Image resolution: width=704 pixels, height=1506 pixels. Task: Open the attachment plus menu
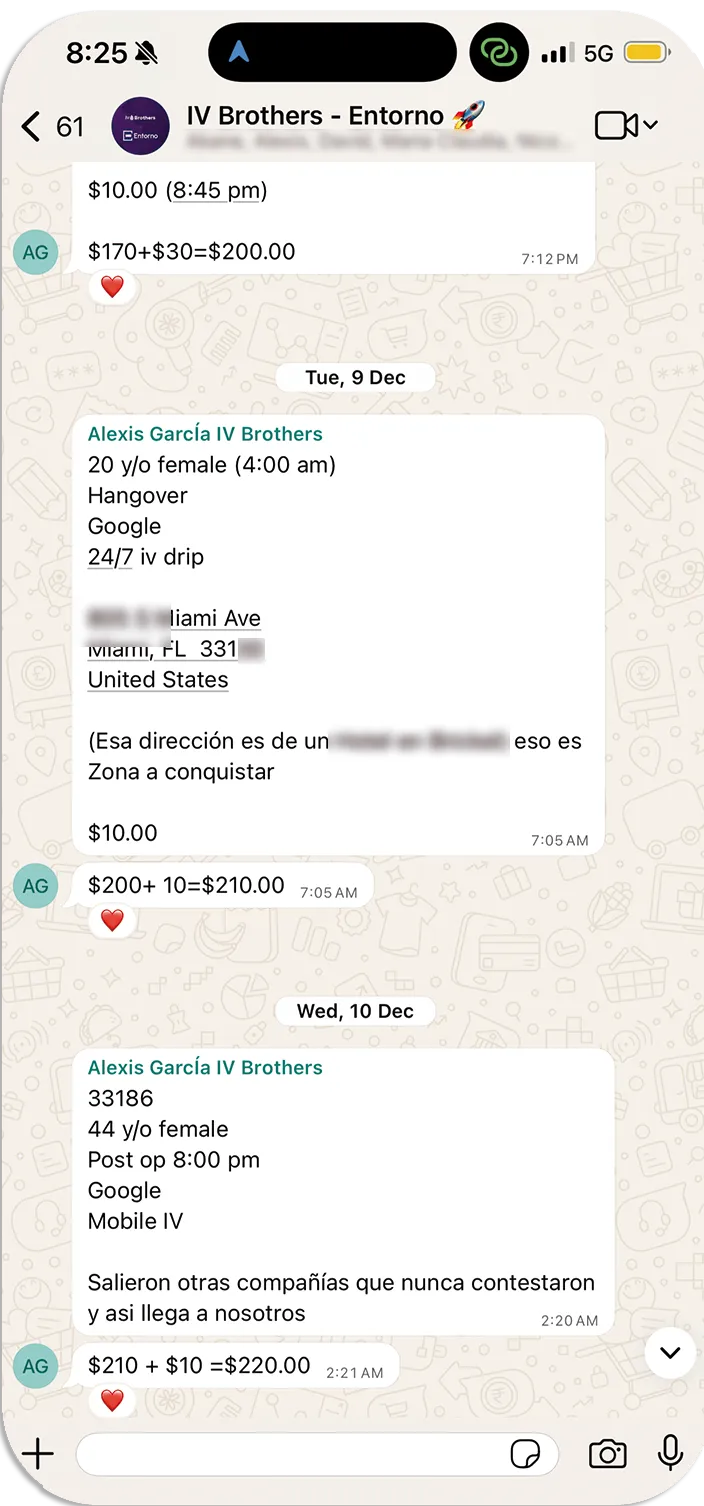point(37,1453)
